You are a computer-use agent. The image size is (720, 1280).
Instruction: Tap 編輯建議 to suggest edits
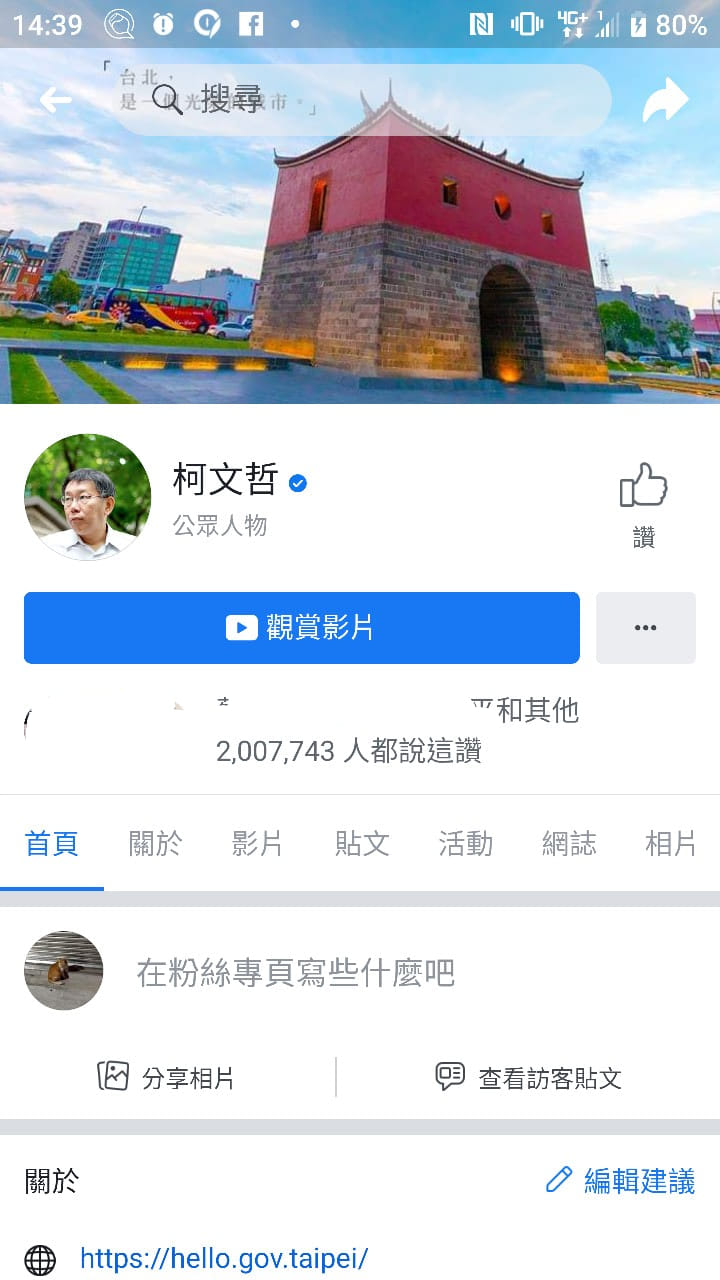coord(620,1181)
